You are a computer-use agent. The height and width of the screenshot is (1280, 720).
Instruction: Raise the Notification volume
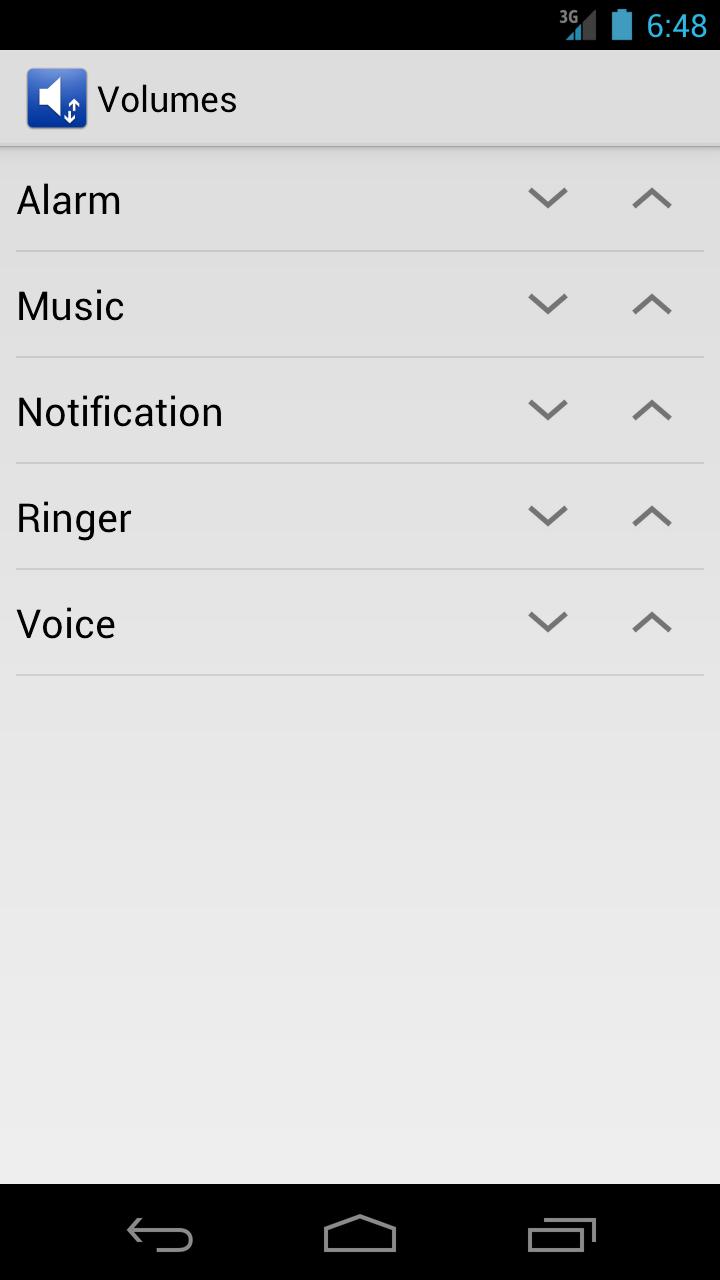[x=651, y=410]
